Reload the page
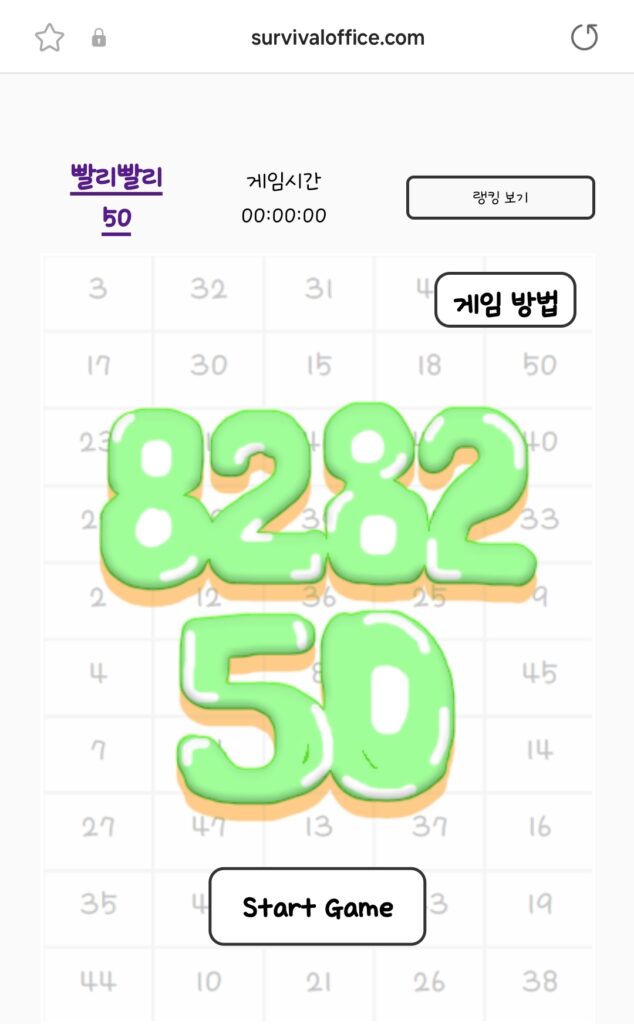 tap(584, 38)
